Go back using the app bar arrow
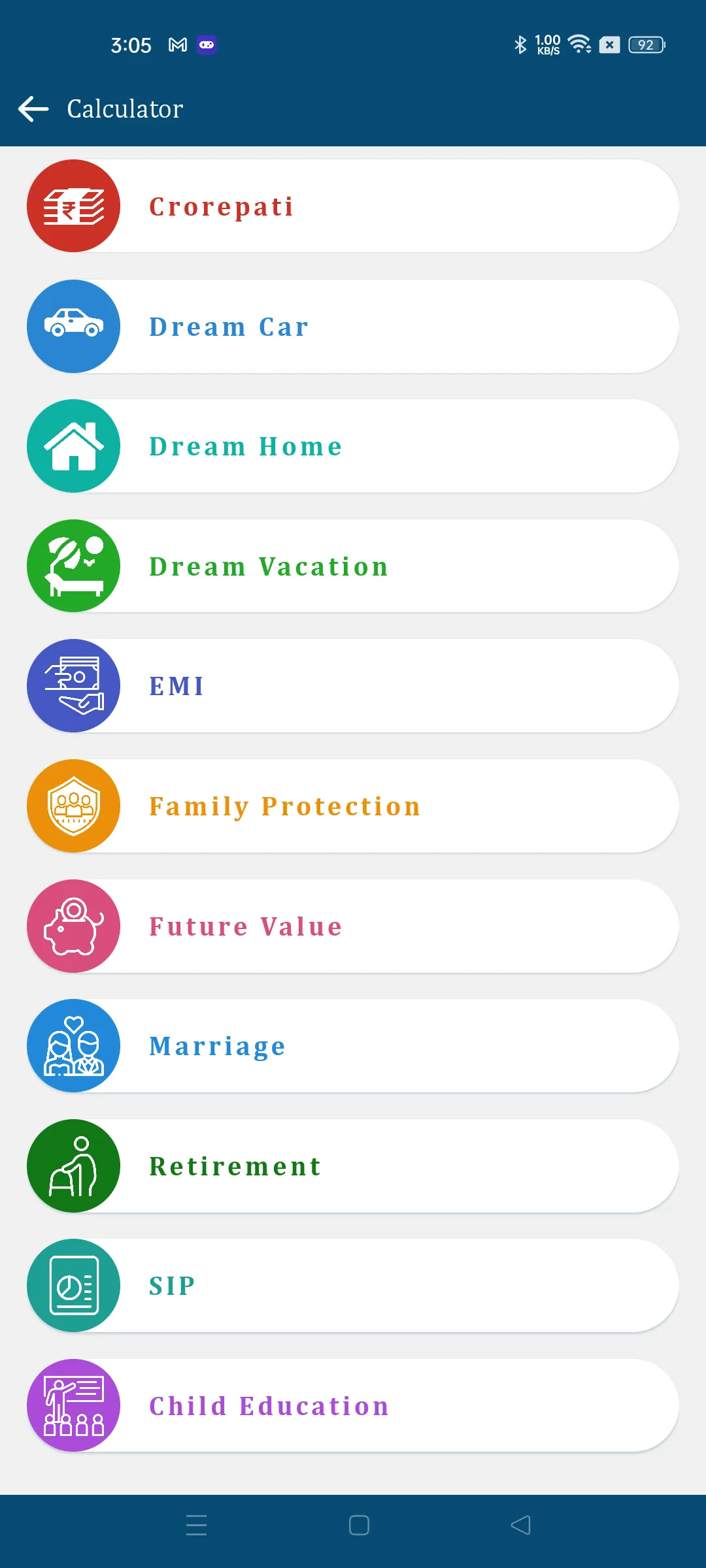Viewport: 706px width, 1568px height. 33,108
